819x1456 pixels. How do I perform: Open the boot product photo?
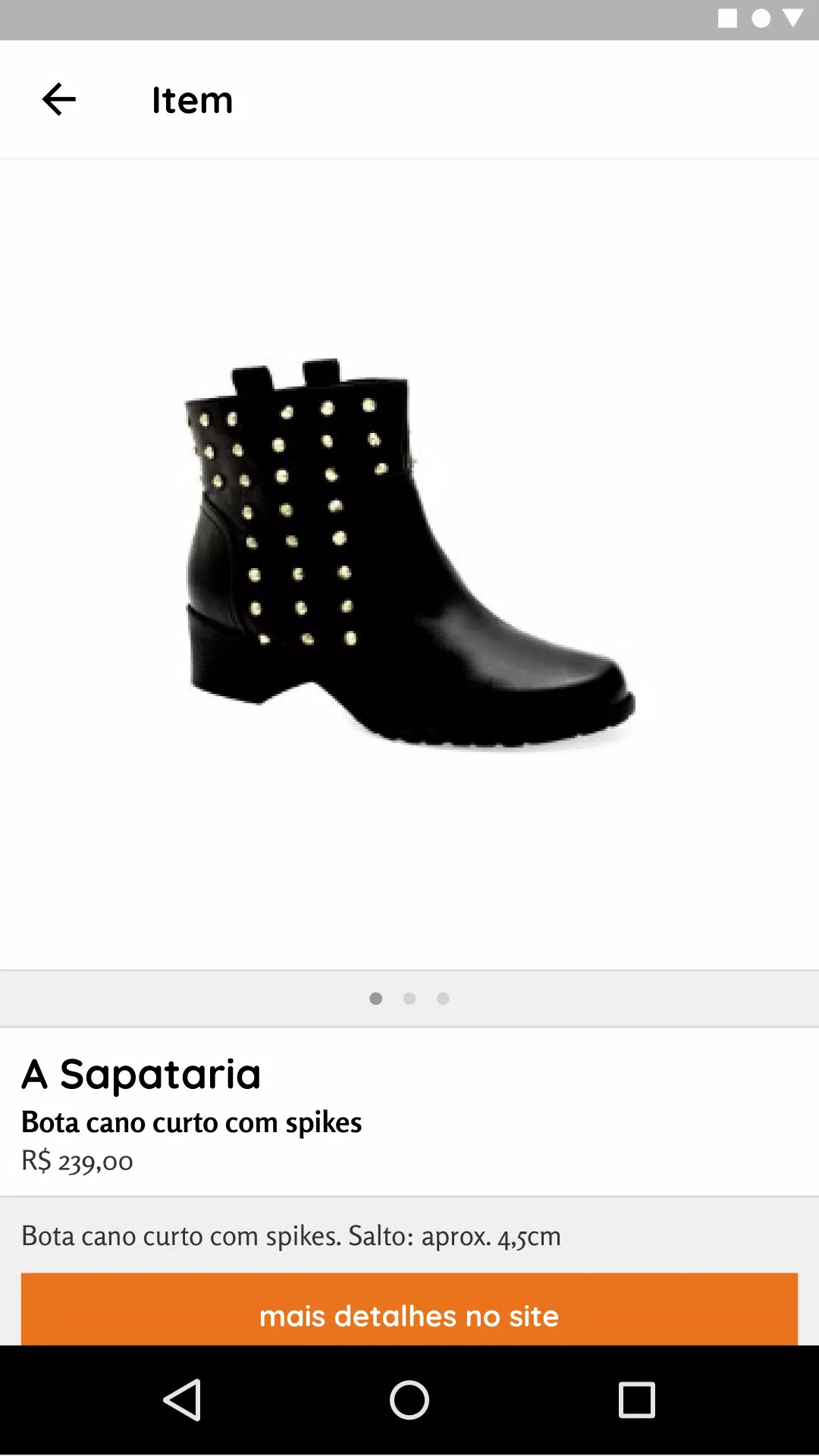(x=409, y=554)
